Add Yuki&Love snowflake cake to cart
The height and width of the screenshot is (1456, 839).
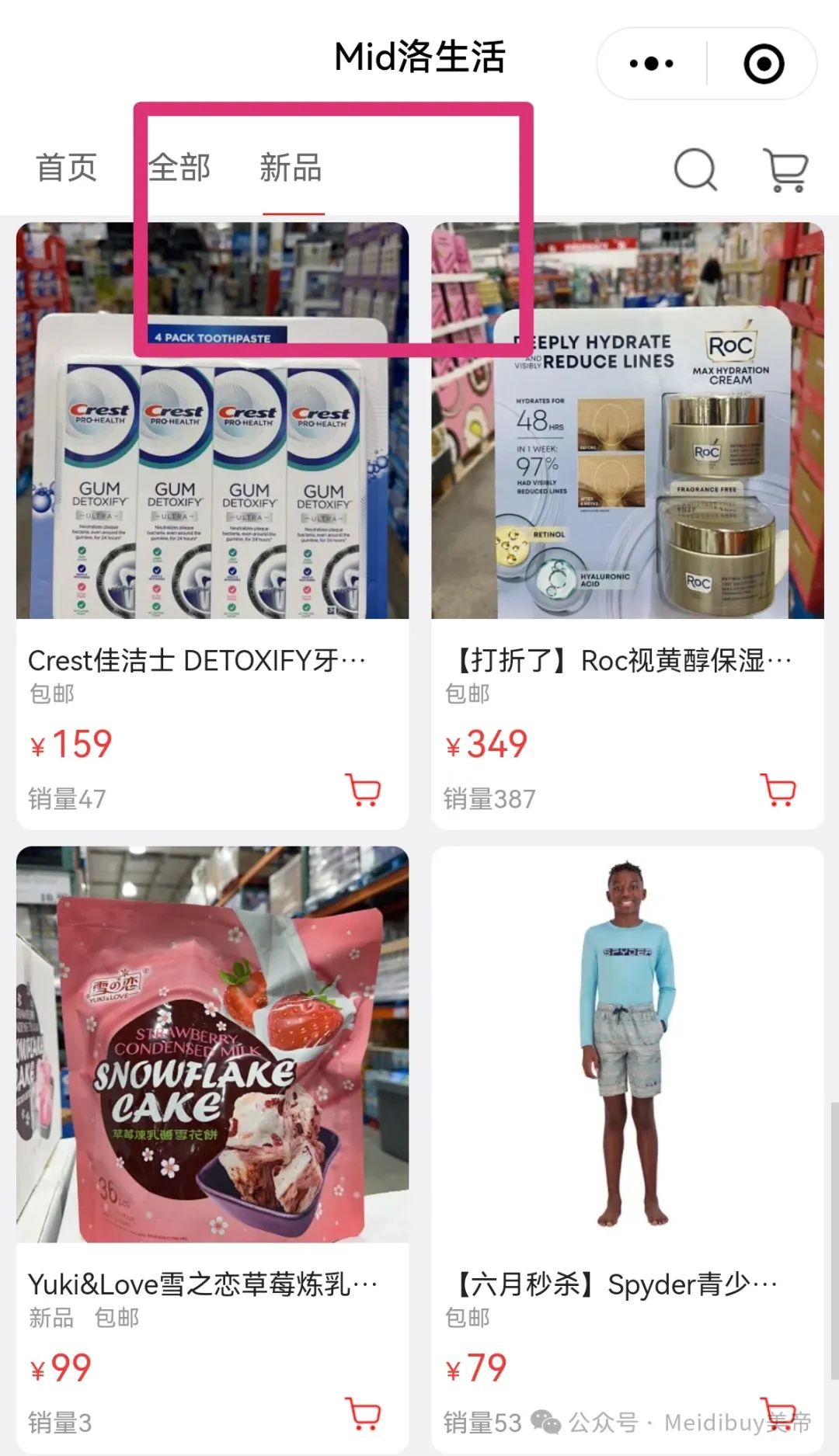pyautogui.click(x=363, y=1414)
